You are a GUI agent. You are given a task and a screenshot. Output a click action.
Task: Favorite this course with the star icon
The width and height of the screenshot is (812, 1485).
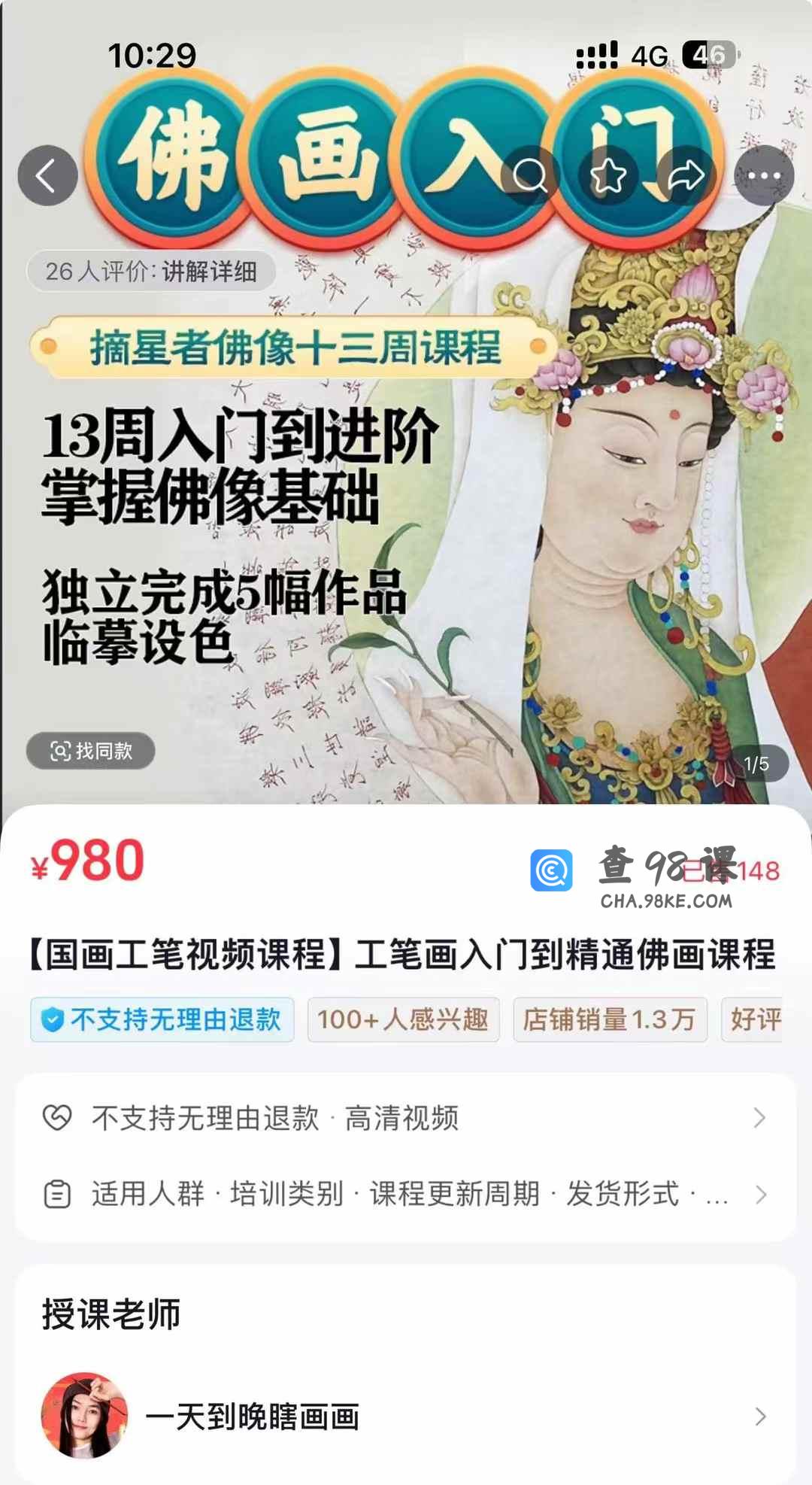[608, 176]
